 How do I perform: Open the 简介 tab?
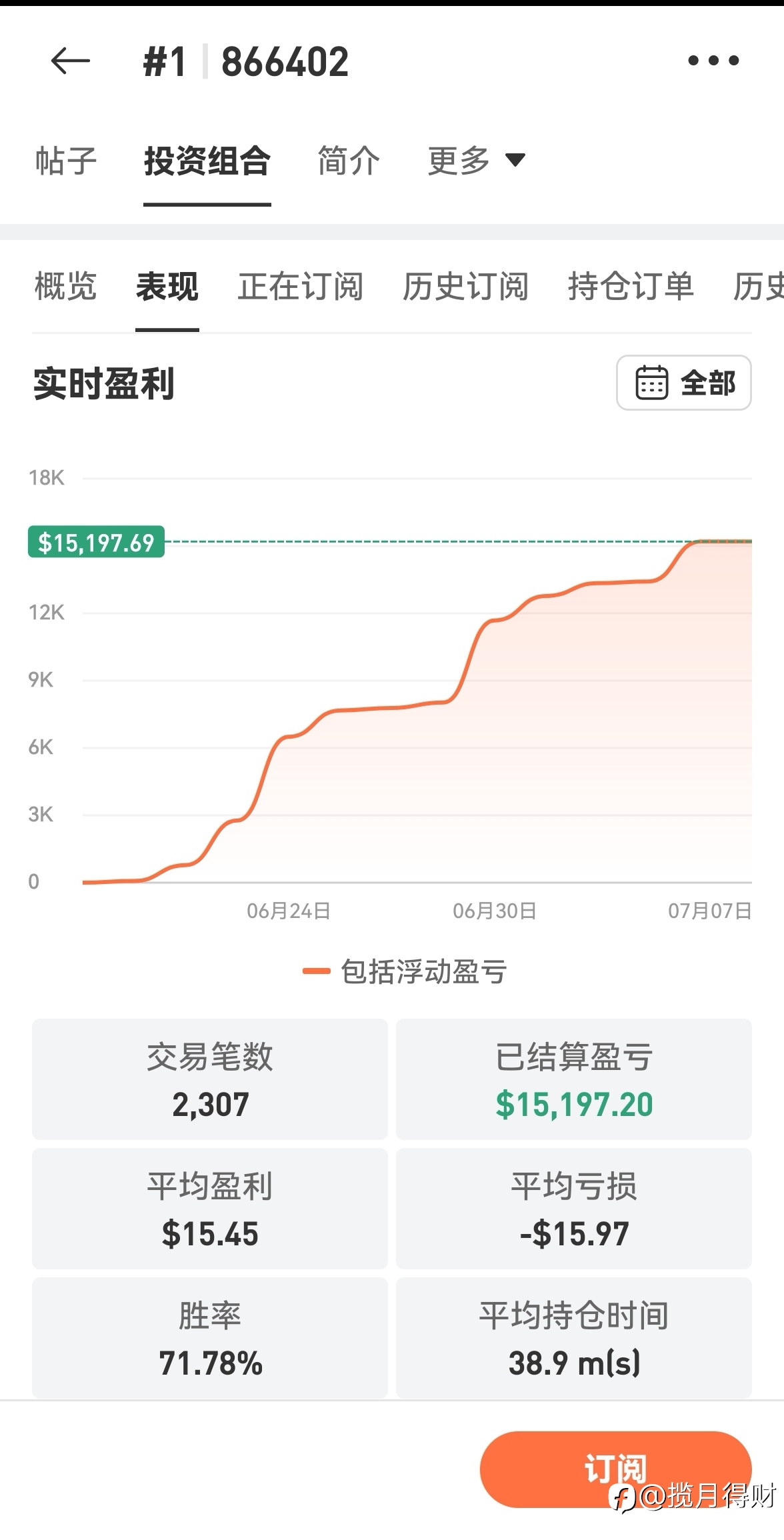349,161
